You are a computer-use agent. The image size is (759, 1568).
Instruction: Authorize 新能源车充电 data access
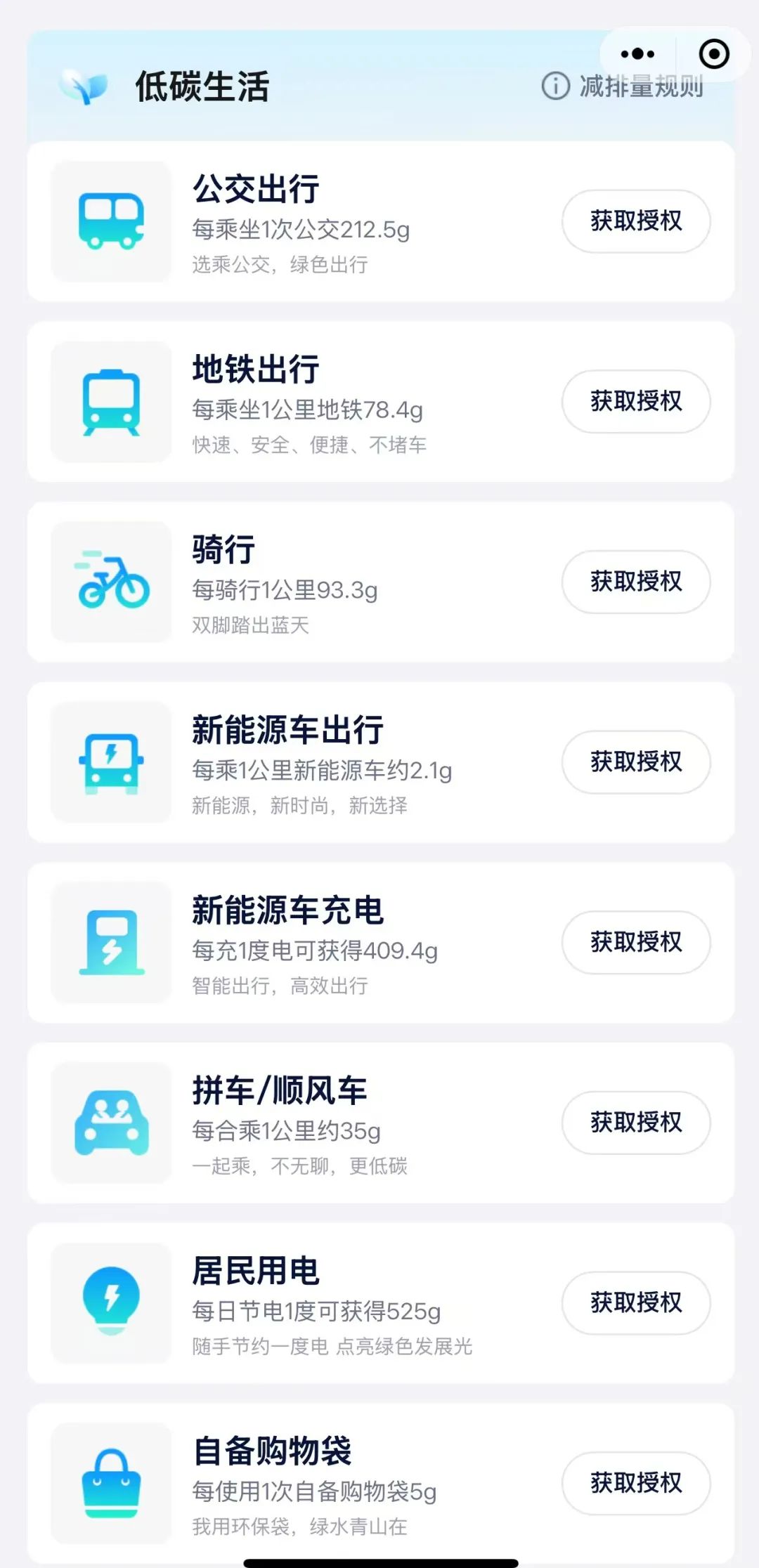click(636, 942)
